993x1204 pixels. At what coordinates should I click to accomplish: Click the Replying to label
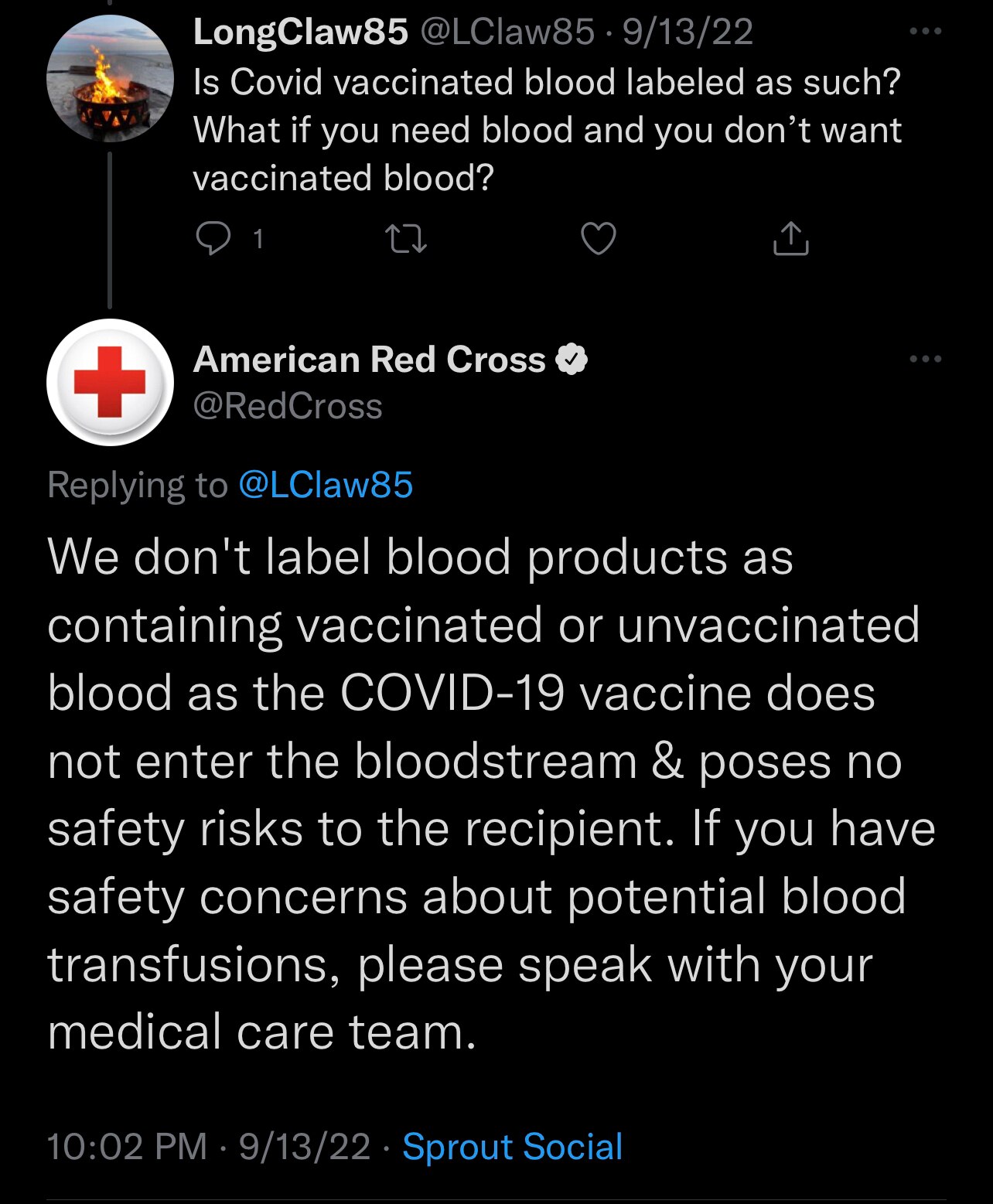pyautogui.click(x=139, y=486)
